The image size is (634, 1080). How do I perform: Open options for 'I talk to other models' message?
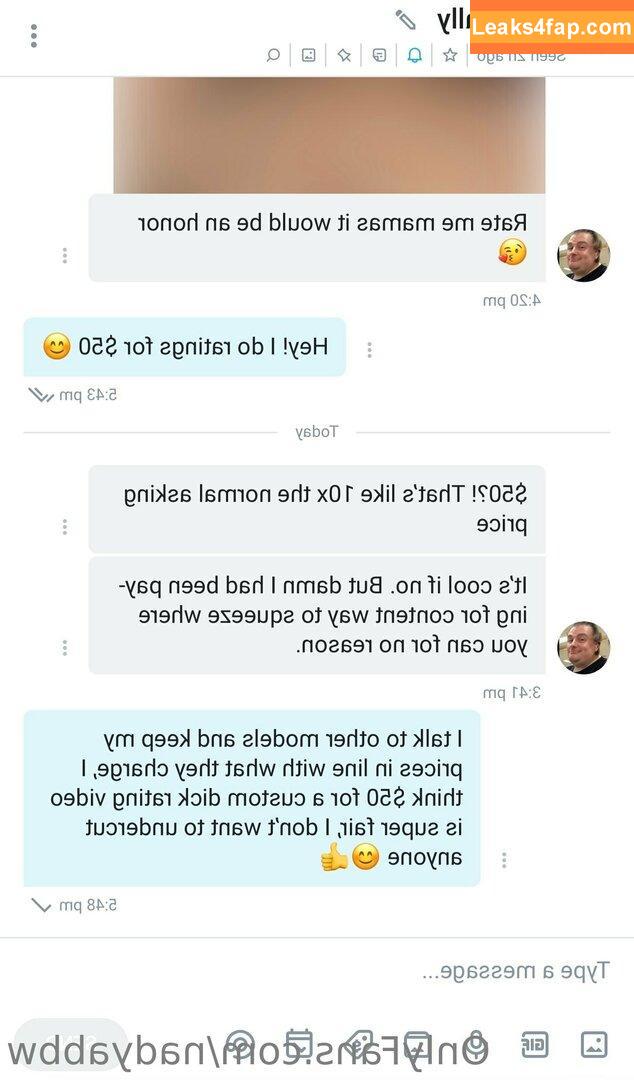click(504, 859)
